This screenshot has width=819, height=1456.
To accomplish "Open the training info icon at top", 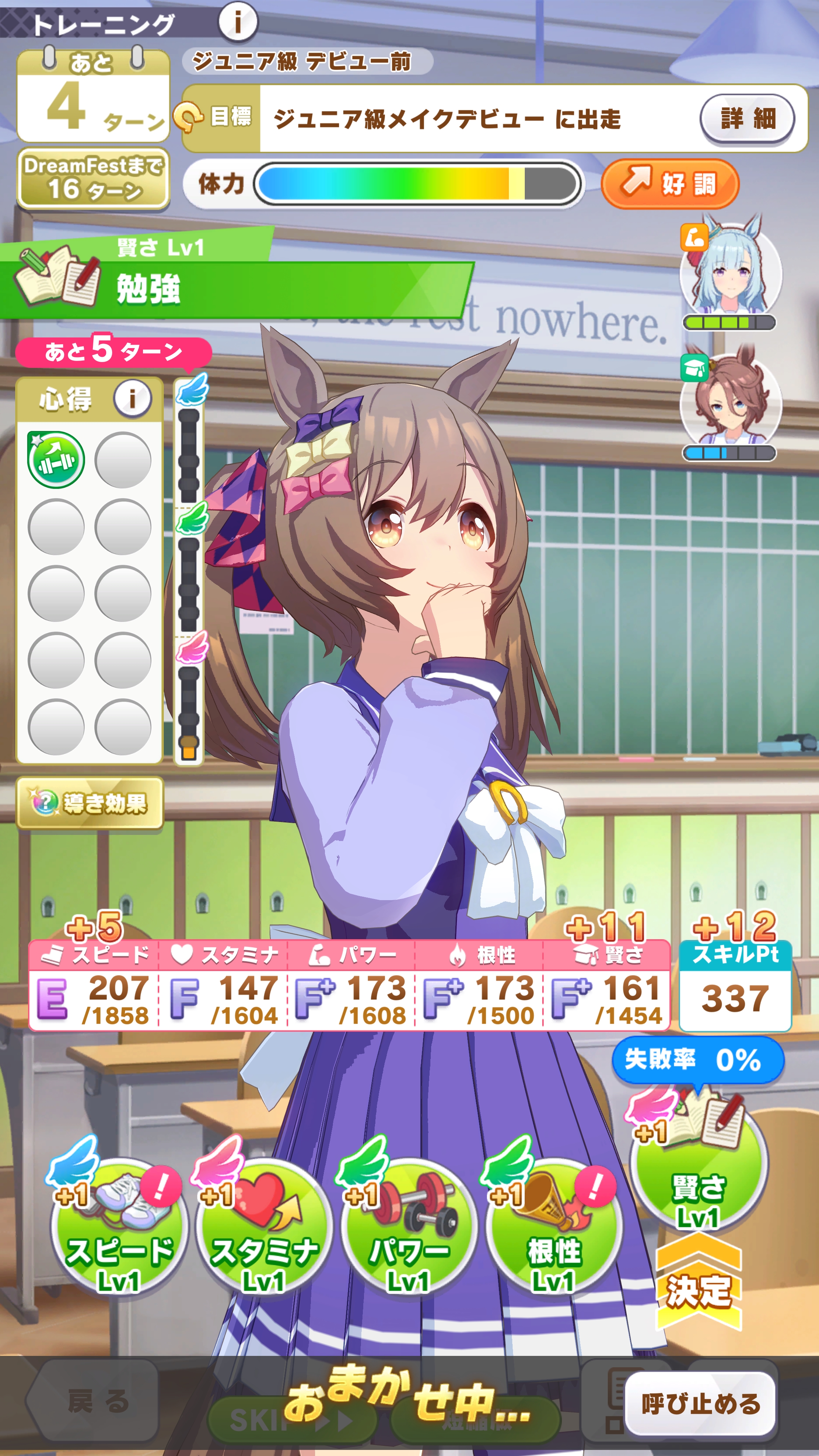I will pos(237,22).
